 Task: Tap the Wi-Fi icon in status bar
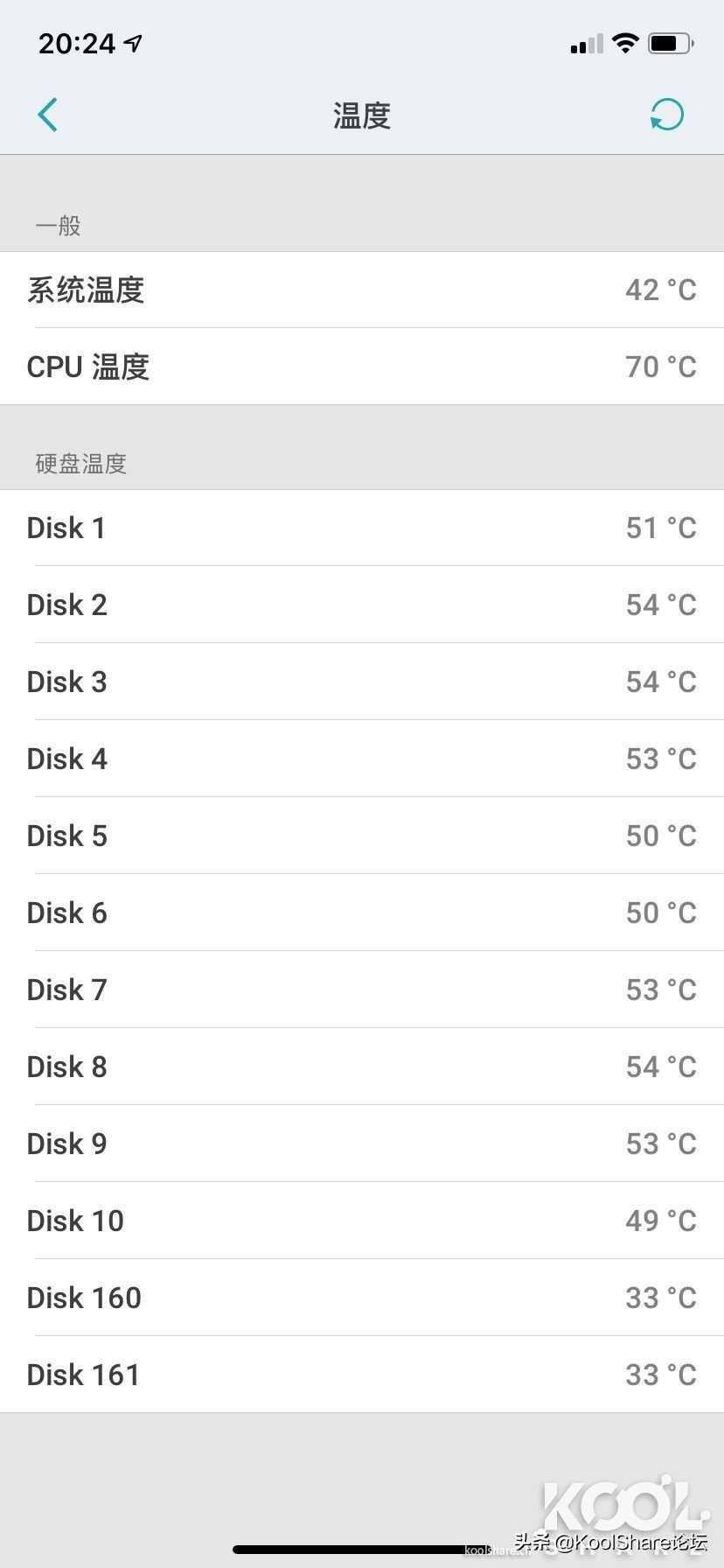[x=626, y=42]
